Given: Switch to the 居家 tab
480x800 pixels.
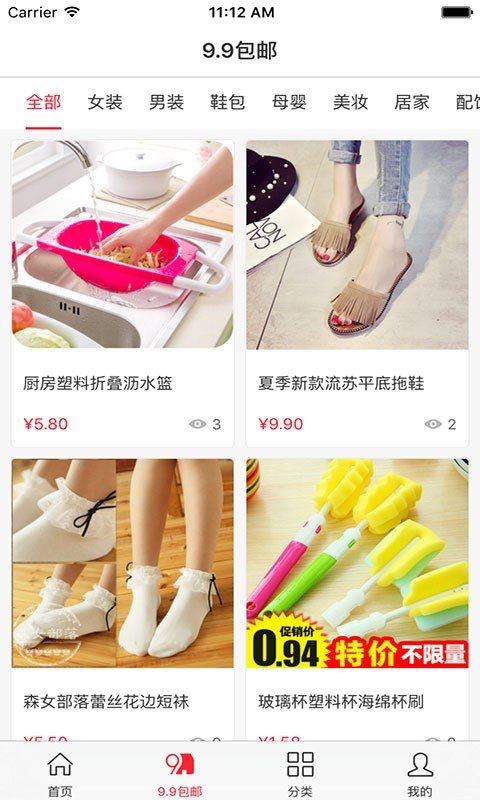Looking at the screenshot, I should (412, 103).
